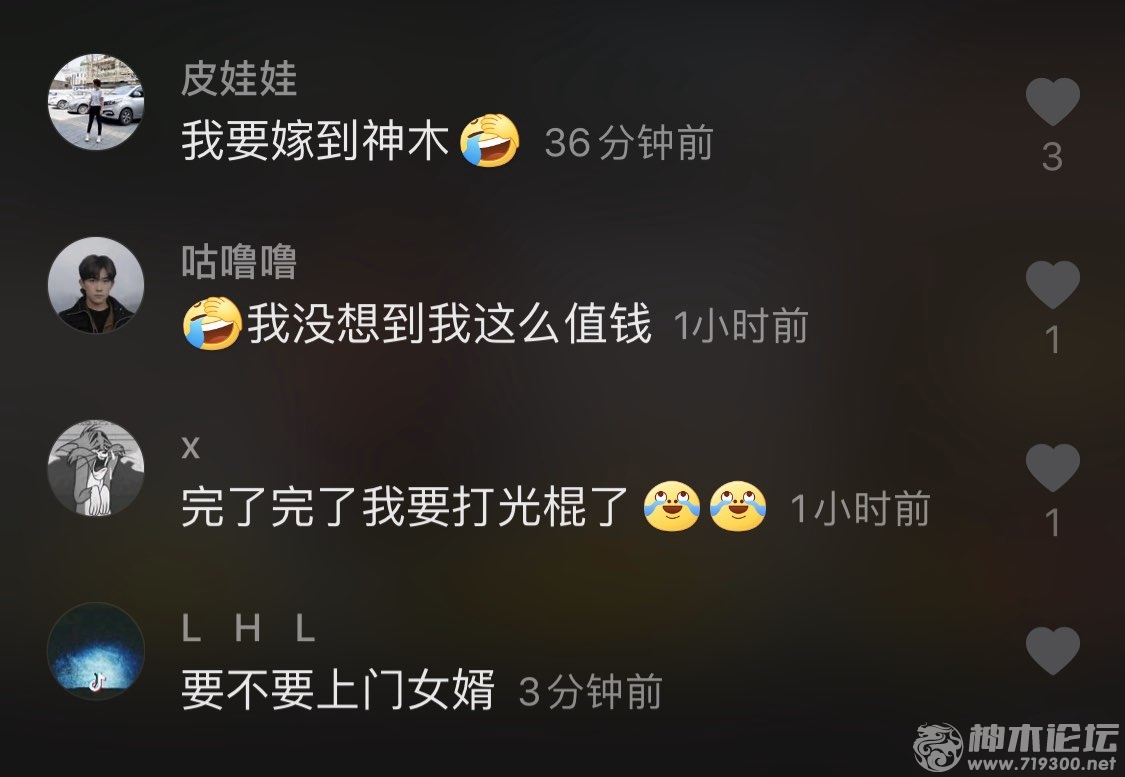The image size is (1125, 777).
Task: Open 皮娃娃's profile avatar
Action: tap(96, 102)
